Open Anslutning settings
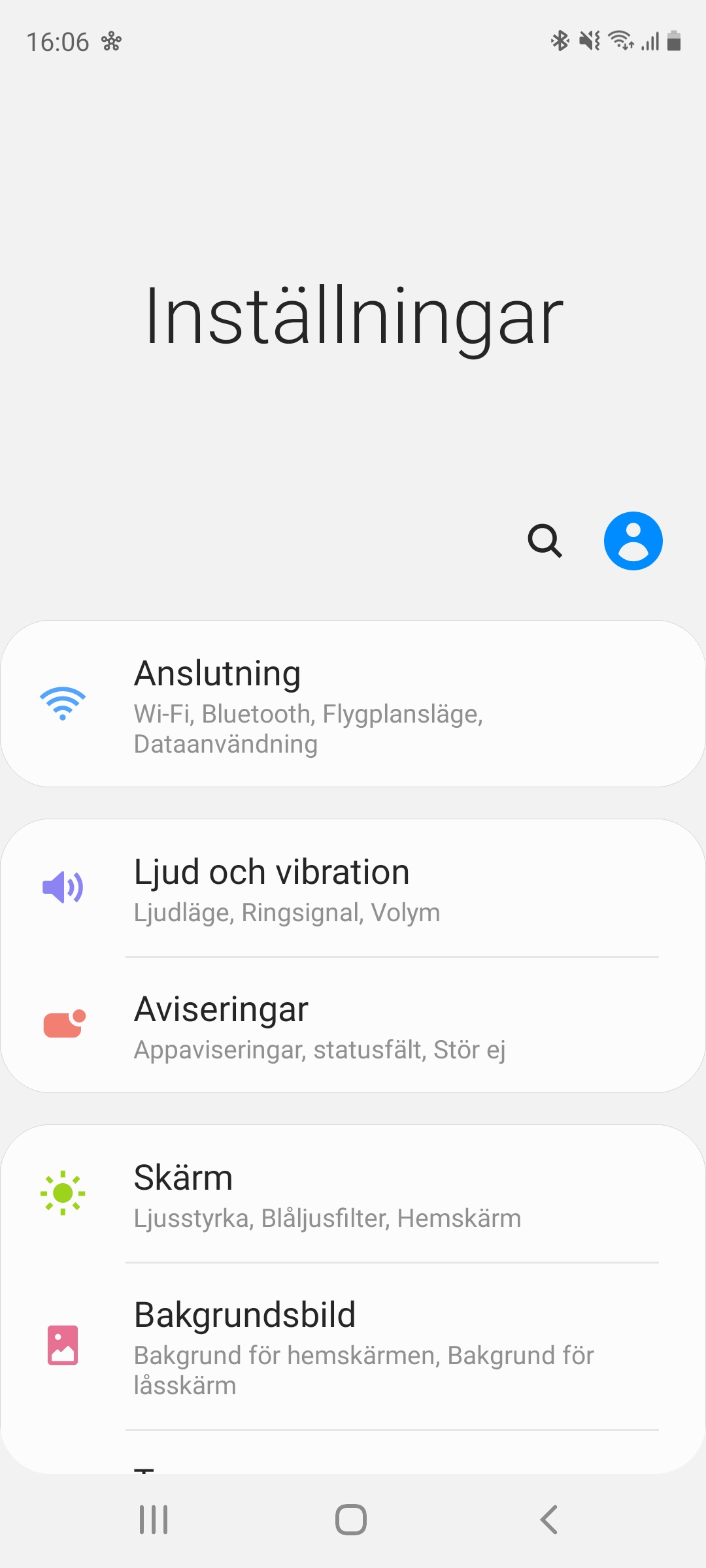The image size is (706, 1568). 353,704
